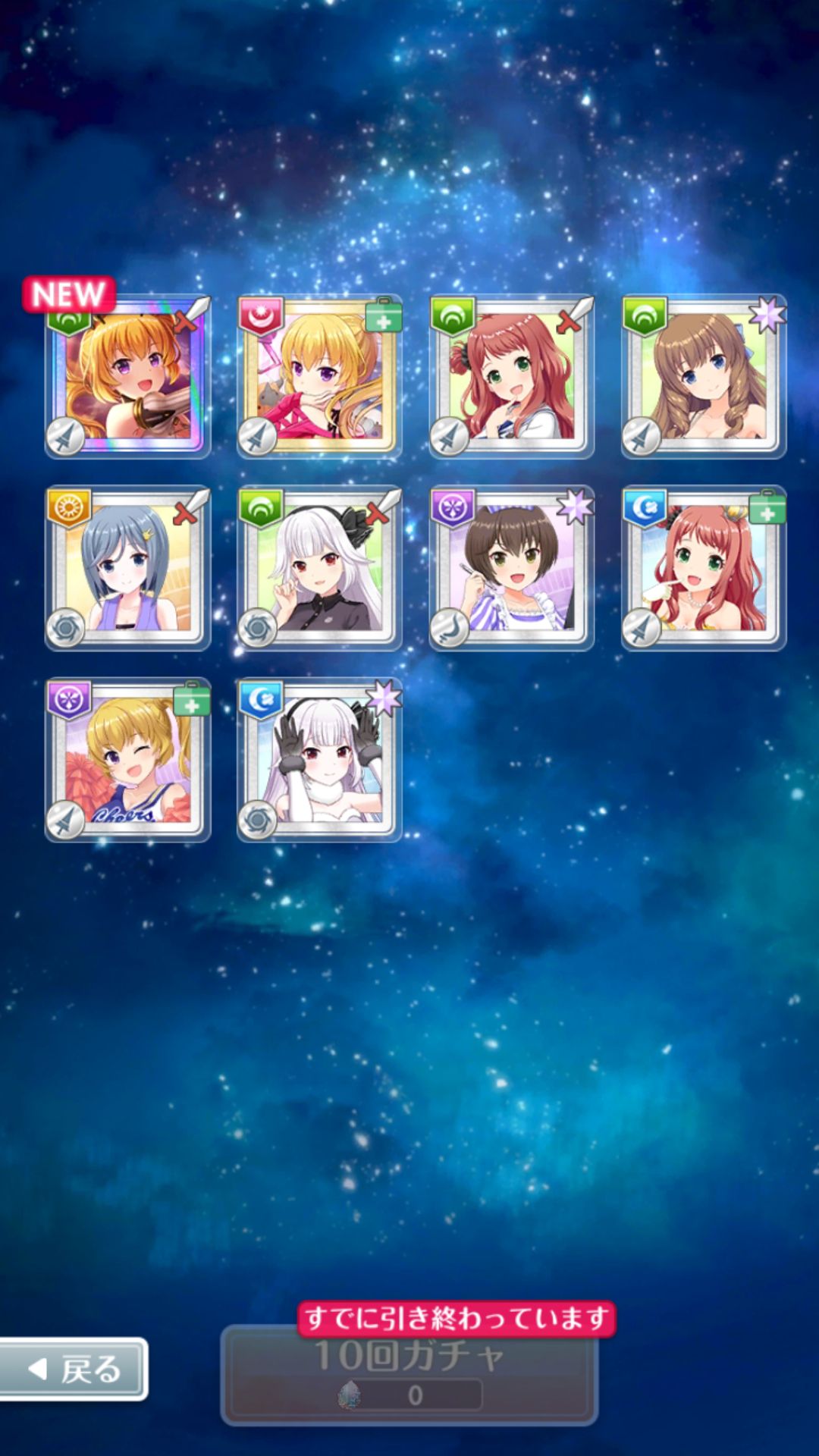This screenshot has height=1456, width=819.
Task: Open the short brown-haired girl card
Action: pyautogui.click(x=512, y=569)
